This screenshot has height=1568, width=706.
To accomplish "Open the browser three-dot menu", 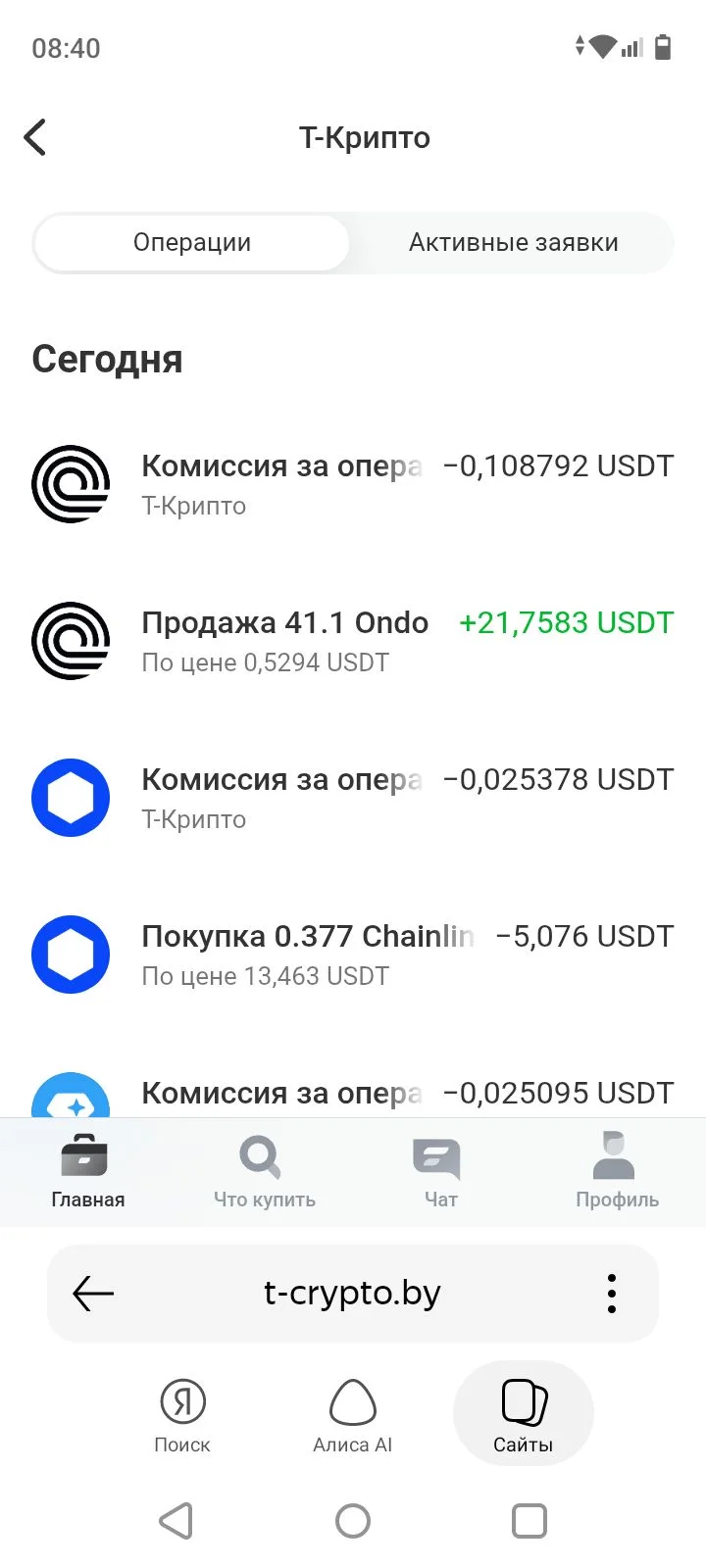I will pyautogui.click(x=612, y=1294).
